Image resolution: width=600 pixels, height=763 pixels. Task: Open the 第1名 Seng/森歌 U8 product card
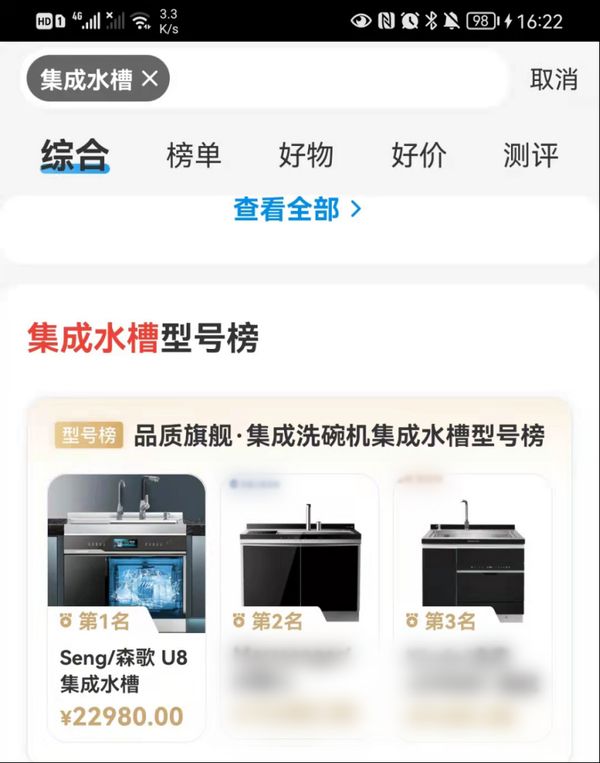pos(127,606)
